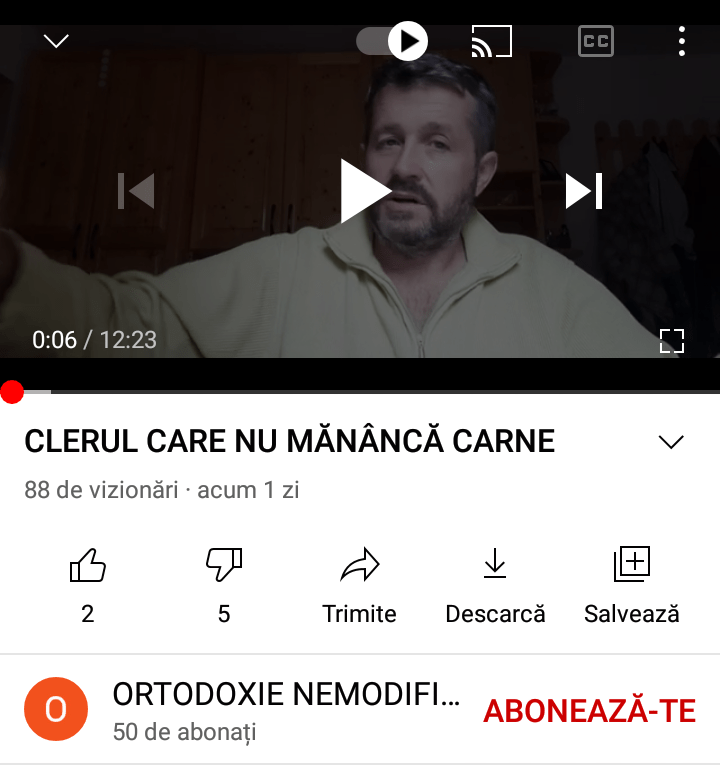Tap the red seek bar handle
The width and height of the screenshot is (720, 778).
(x=12, y=392)
